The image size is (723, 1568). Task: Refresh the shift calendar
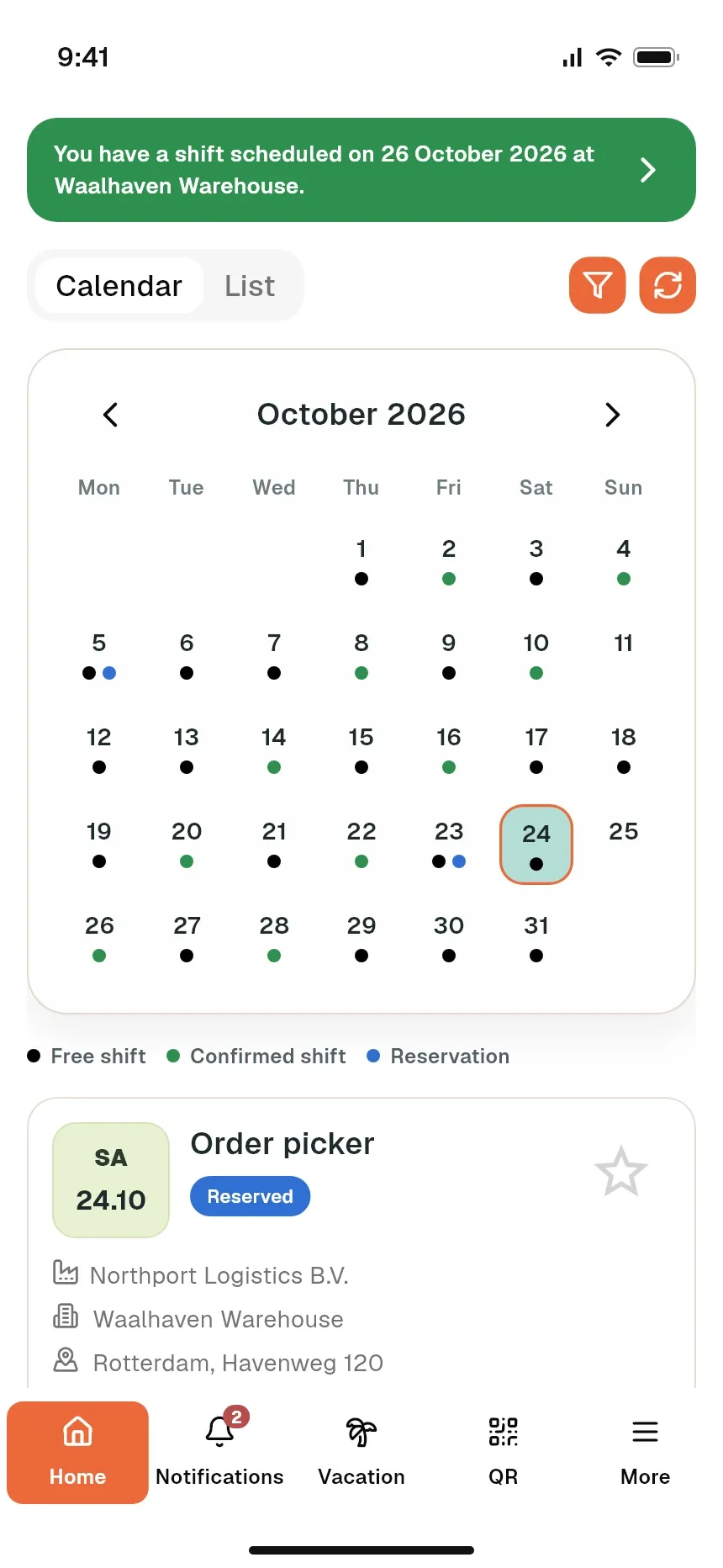click(668, 285)
